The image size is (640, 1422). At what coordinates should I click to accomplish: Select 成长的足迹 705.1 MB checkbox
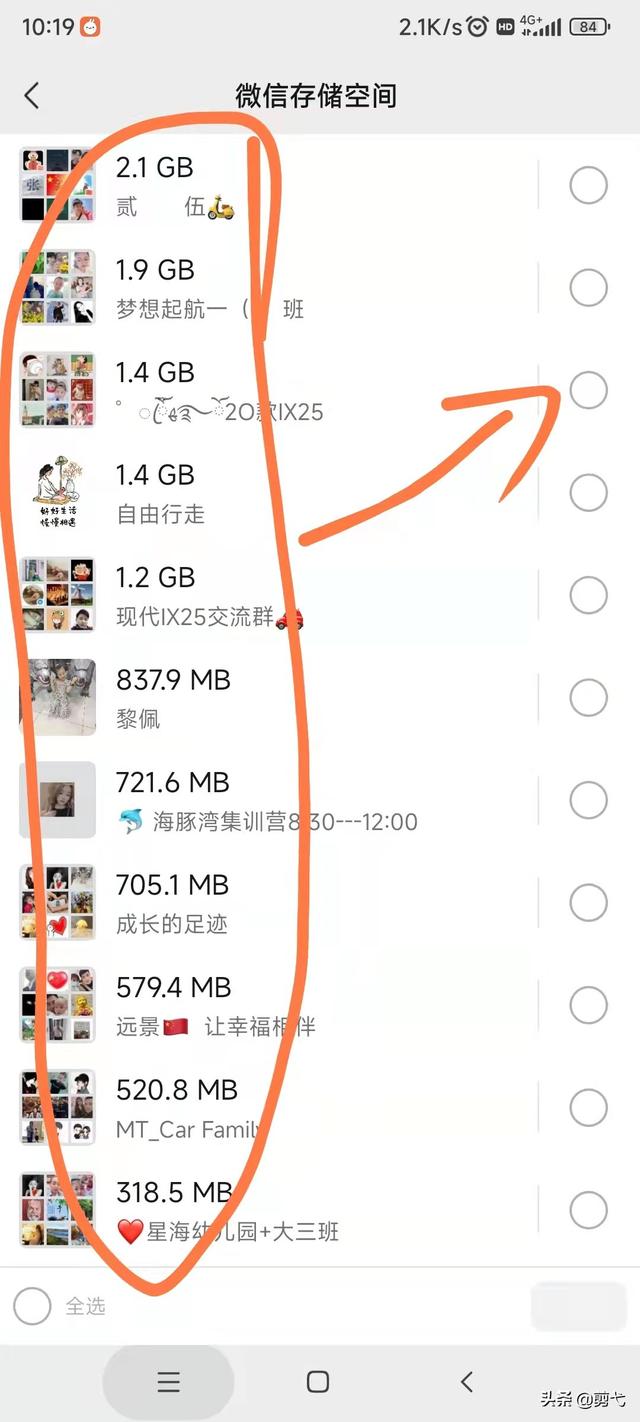(588, 903)
